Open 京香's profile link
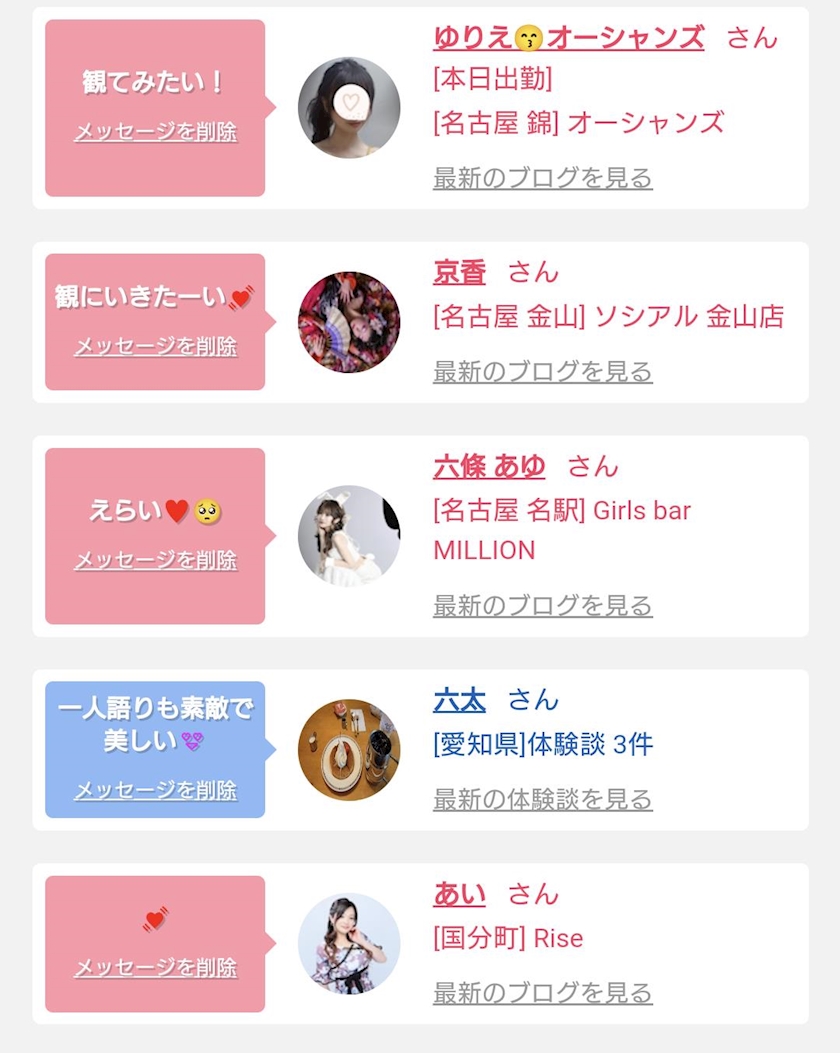840x1053 pixels. (x=459, y=272)
